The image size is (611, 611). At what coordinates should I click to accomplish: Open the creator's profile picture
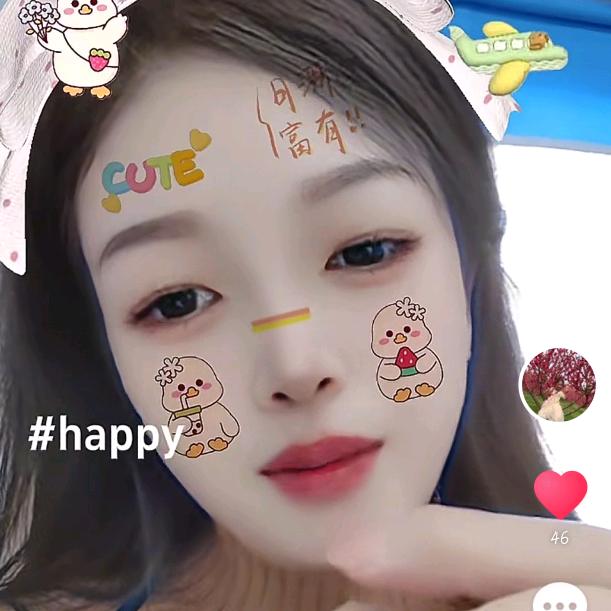point(558,385)
